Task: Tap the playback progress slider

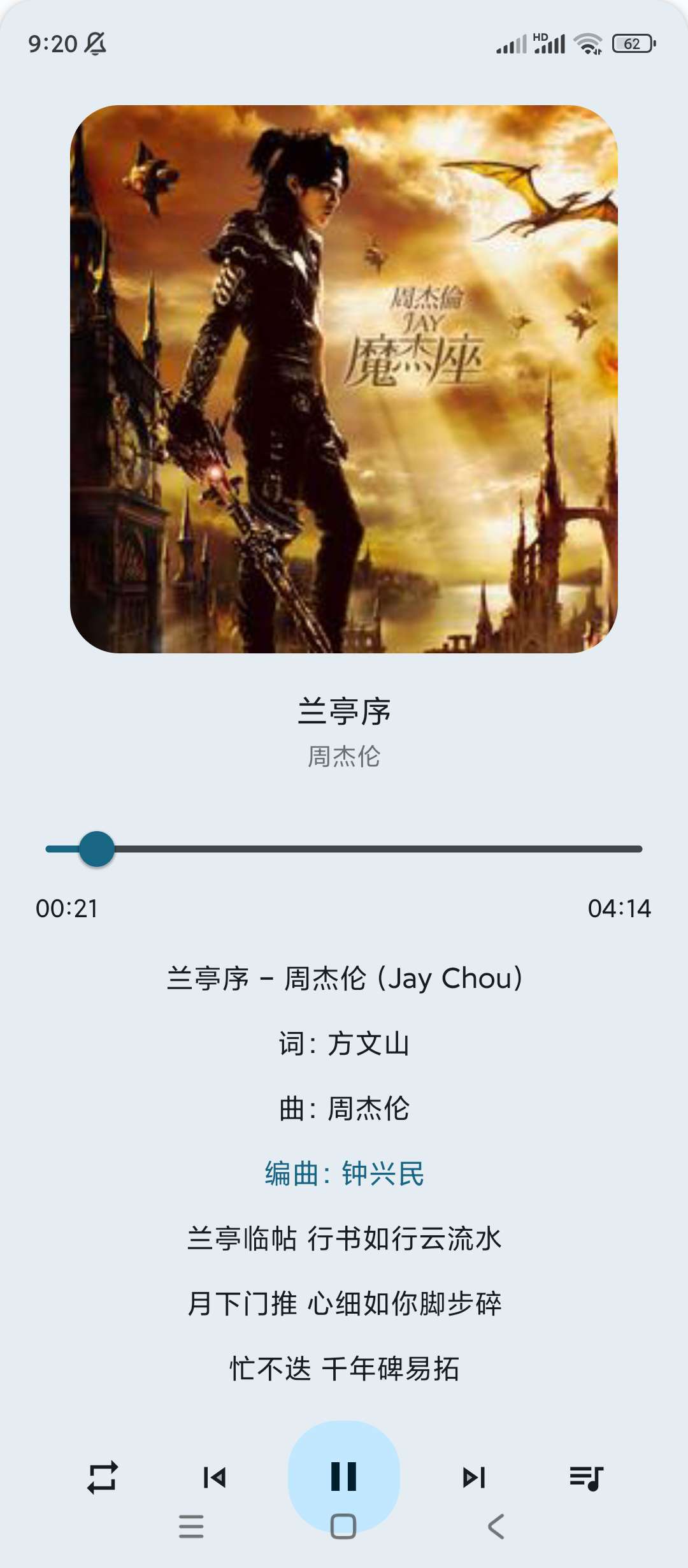Action: 344,849
